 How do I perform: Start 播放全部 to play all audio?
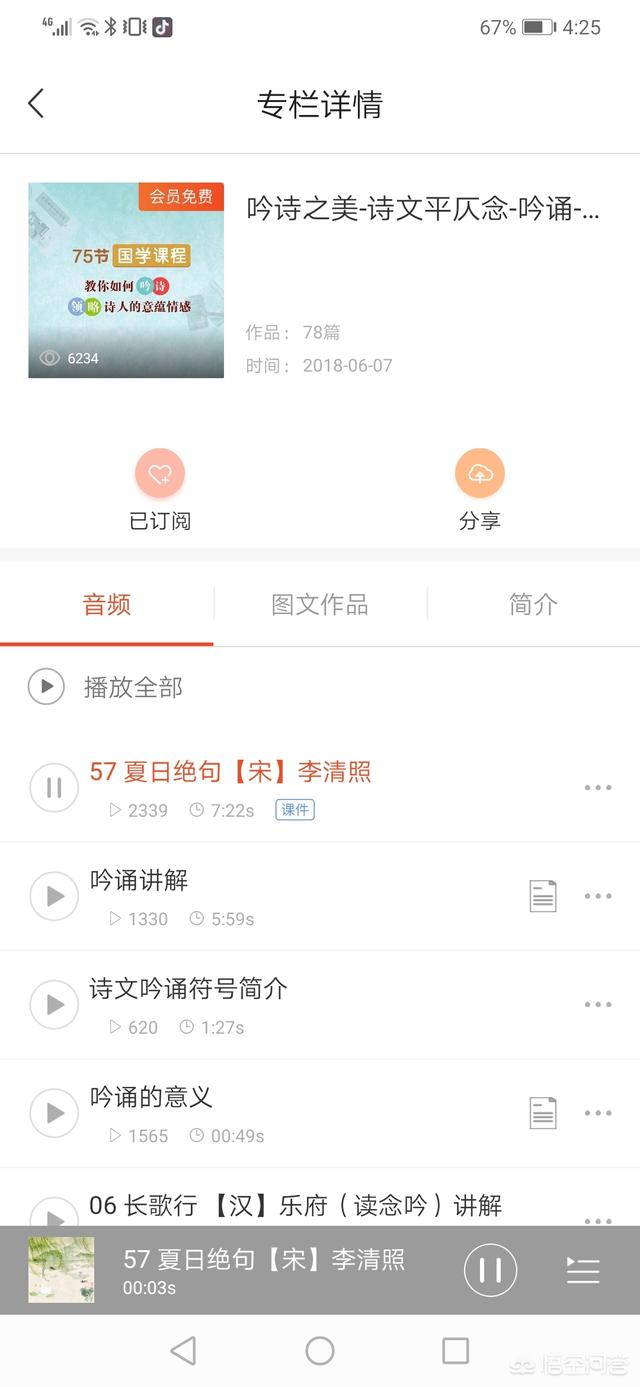tap(47, 687)
